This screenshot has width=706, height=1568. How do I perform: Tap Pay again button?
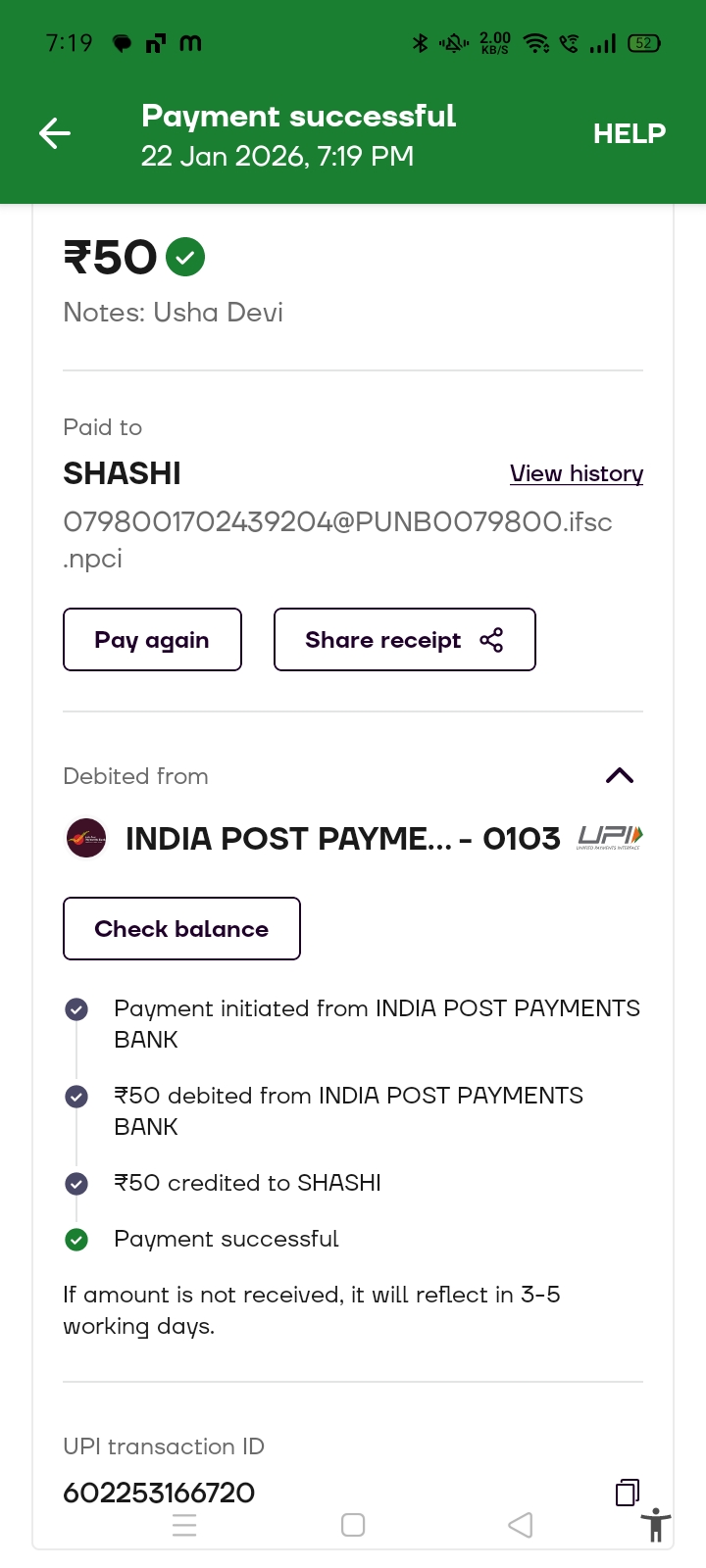(152, 640)
